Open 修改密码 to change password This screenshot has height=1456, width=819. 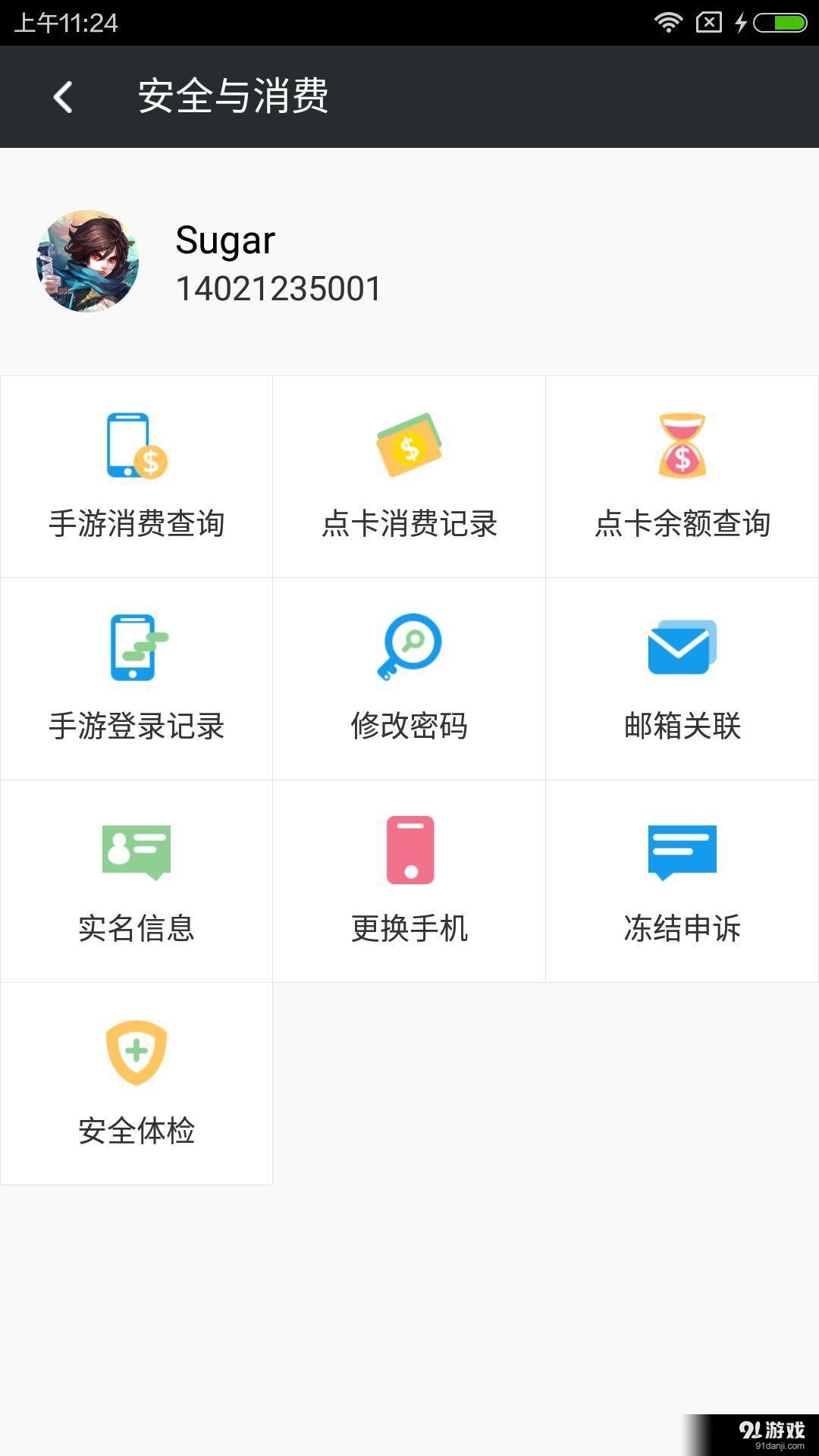click(x=409, y=679)
